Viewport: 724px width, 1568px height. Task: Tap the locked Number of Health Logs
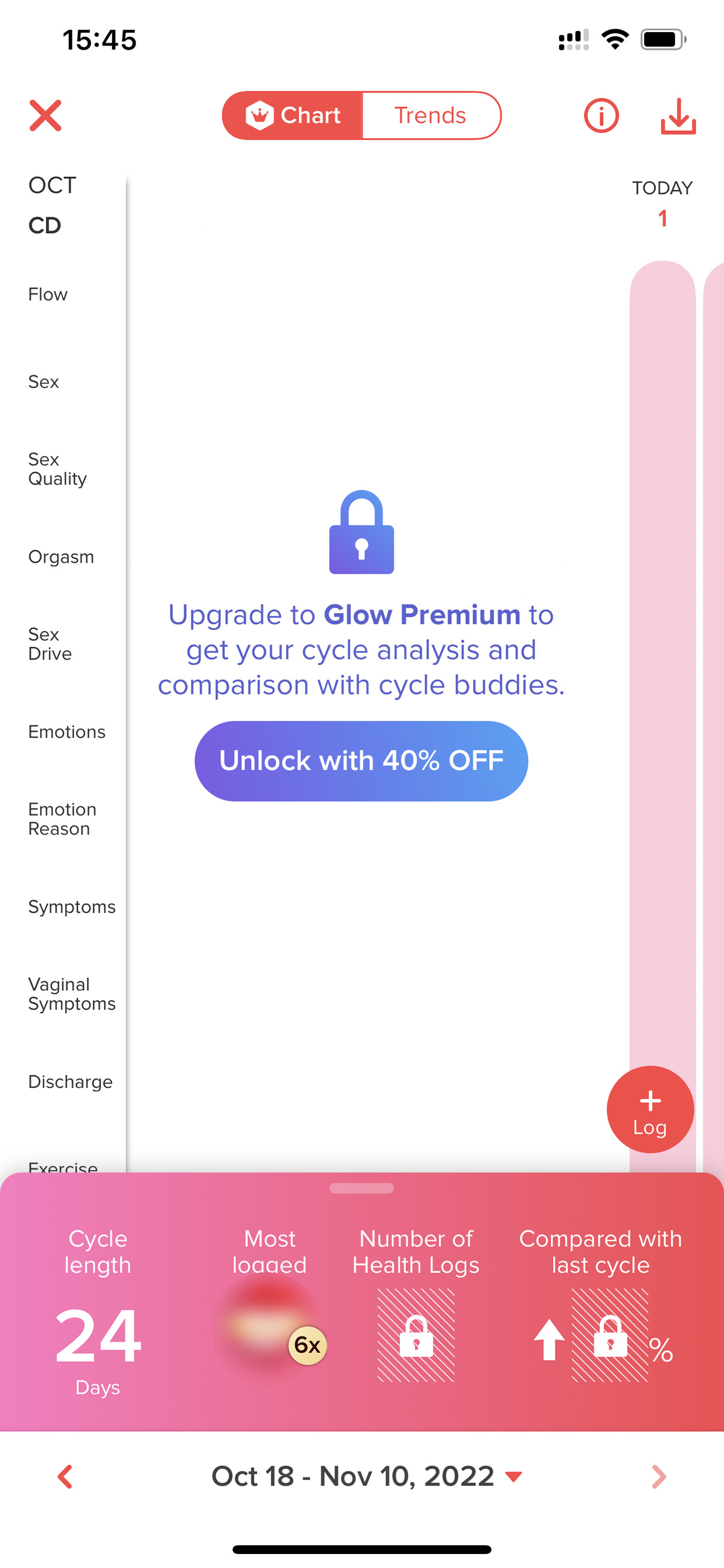(x=416, y=1335)
